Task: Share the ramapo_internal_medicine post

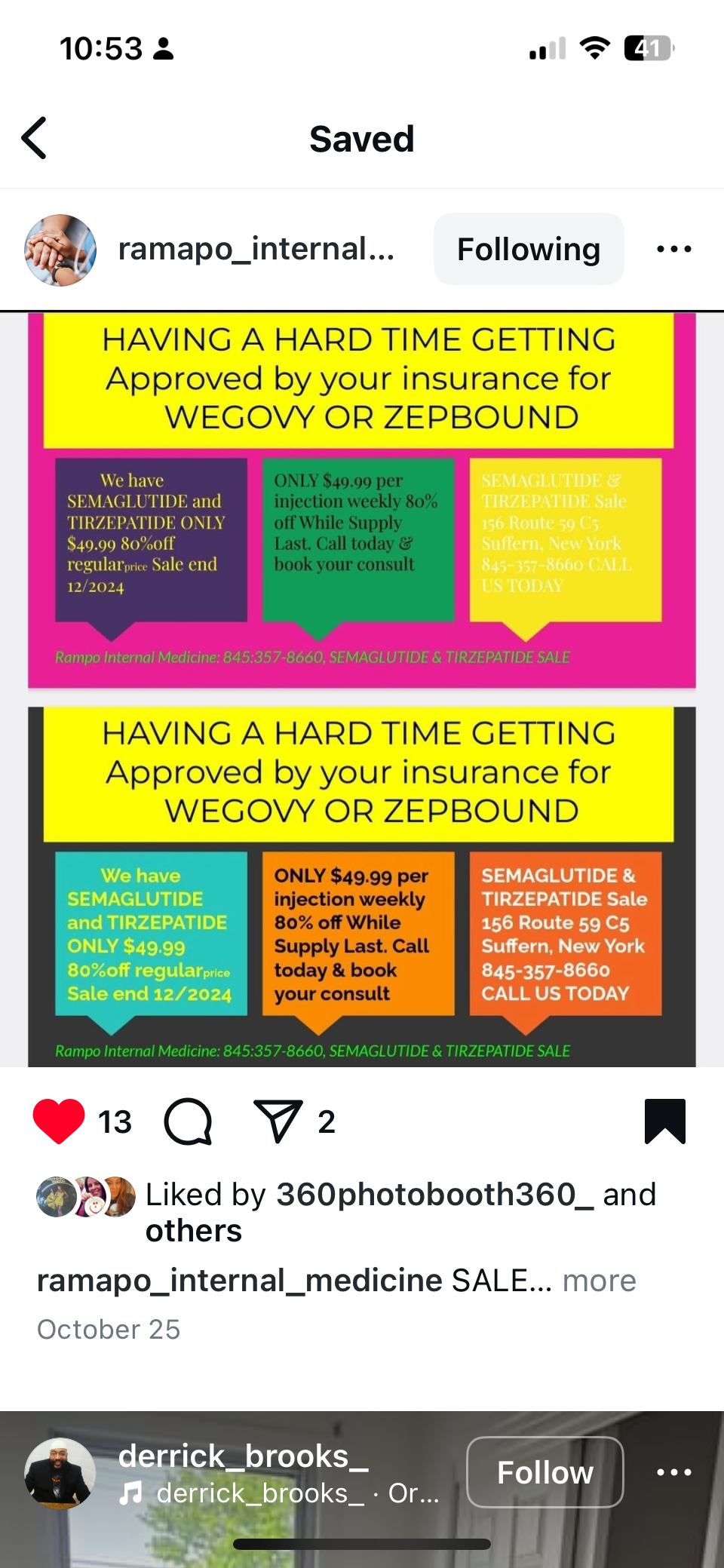Action: pos(278,1122)
